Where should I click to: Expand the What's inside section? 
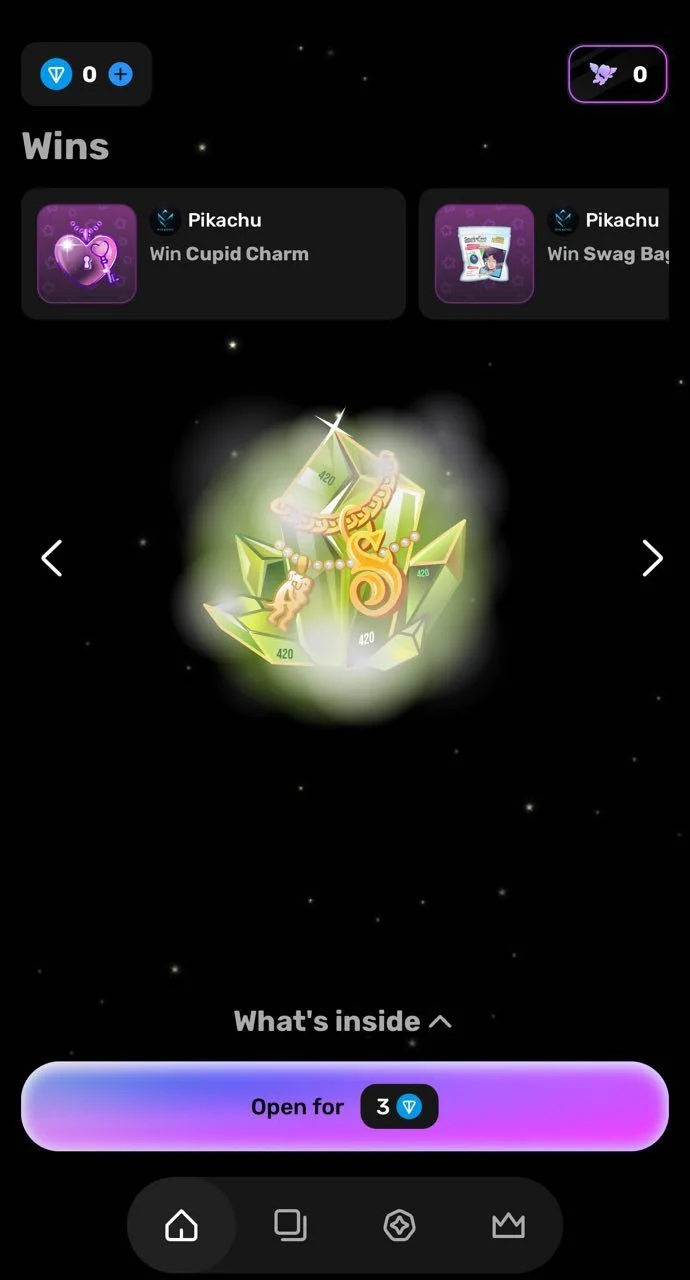pos(343,1021)
